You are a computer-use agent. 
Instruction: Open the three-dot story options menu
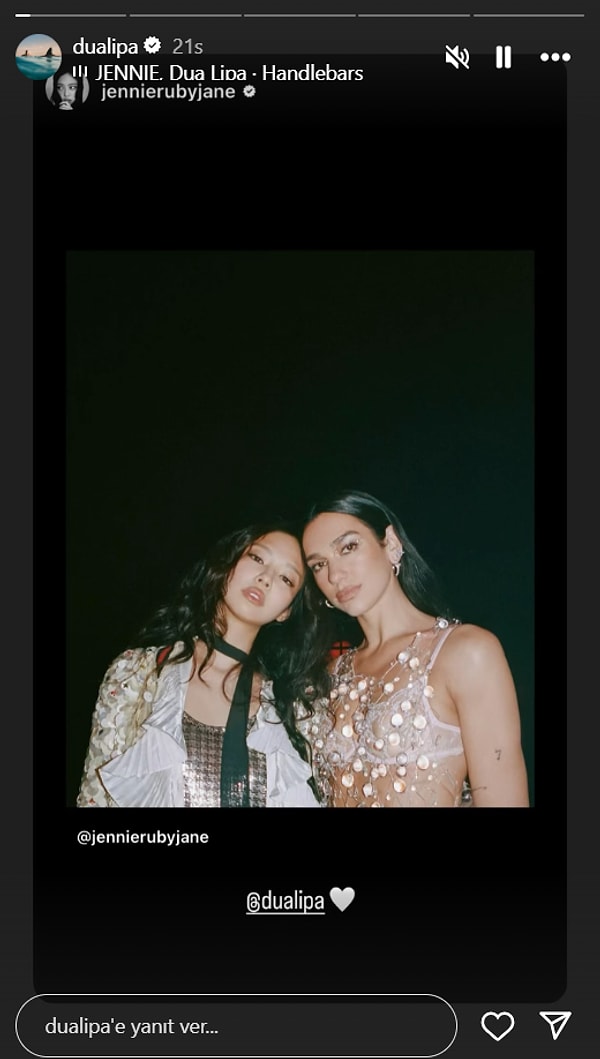point(555,57)
